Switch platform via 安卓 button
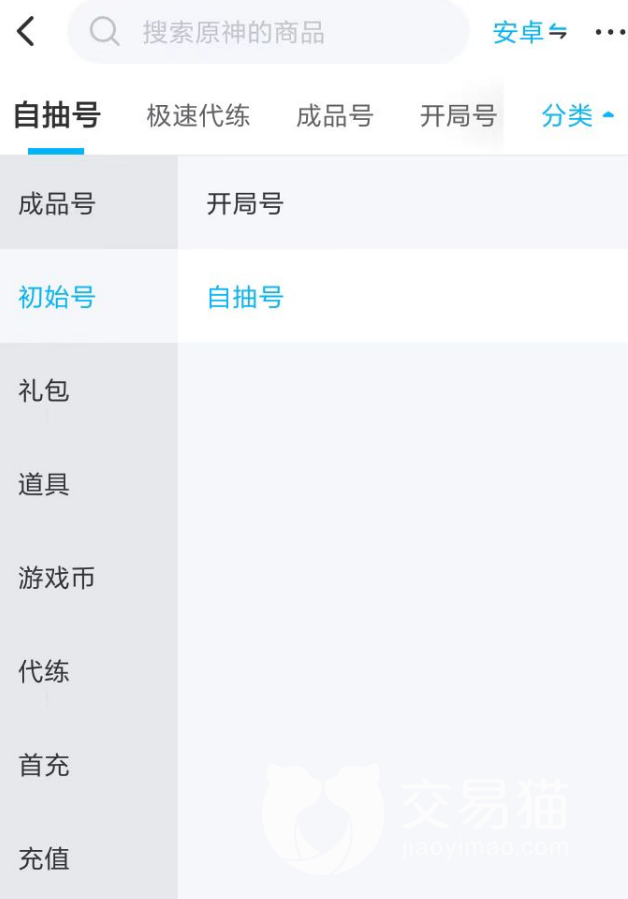This screenshot has height=899, width=628. [529, 32]
